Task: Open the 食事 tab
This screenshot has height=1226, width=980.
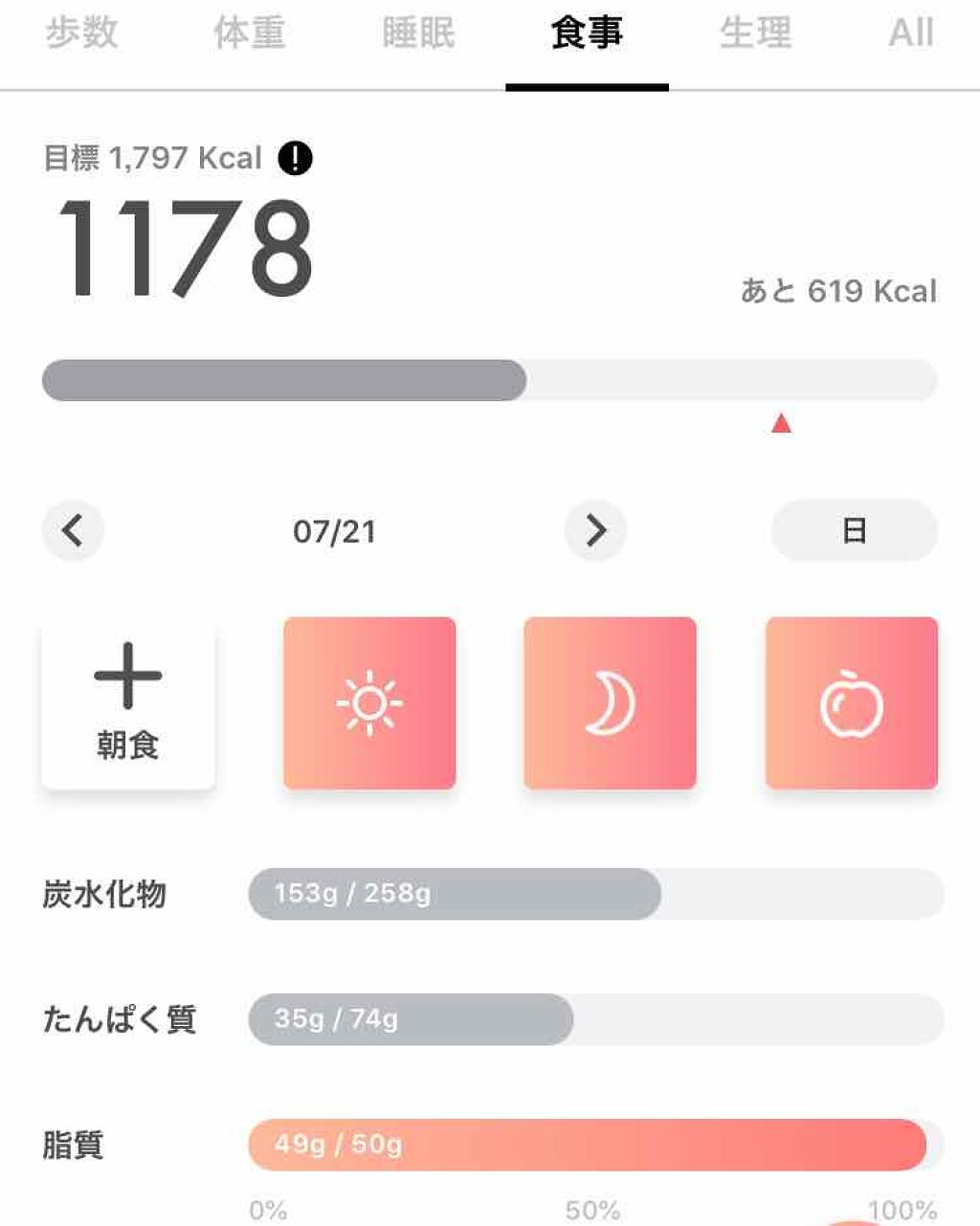Action: [x=587, y=32]
